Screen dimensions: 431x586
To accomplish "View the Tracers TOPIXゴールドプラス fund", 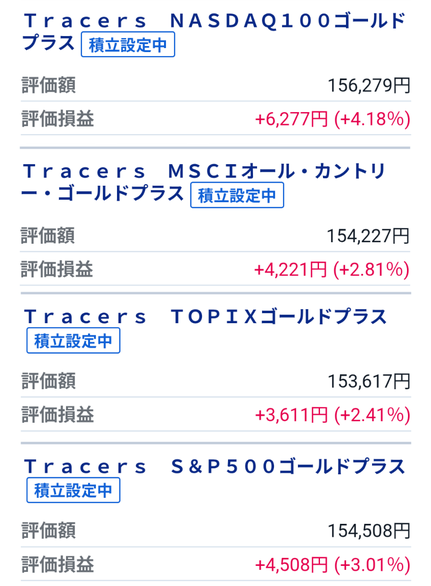I will point(205,317).
